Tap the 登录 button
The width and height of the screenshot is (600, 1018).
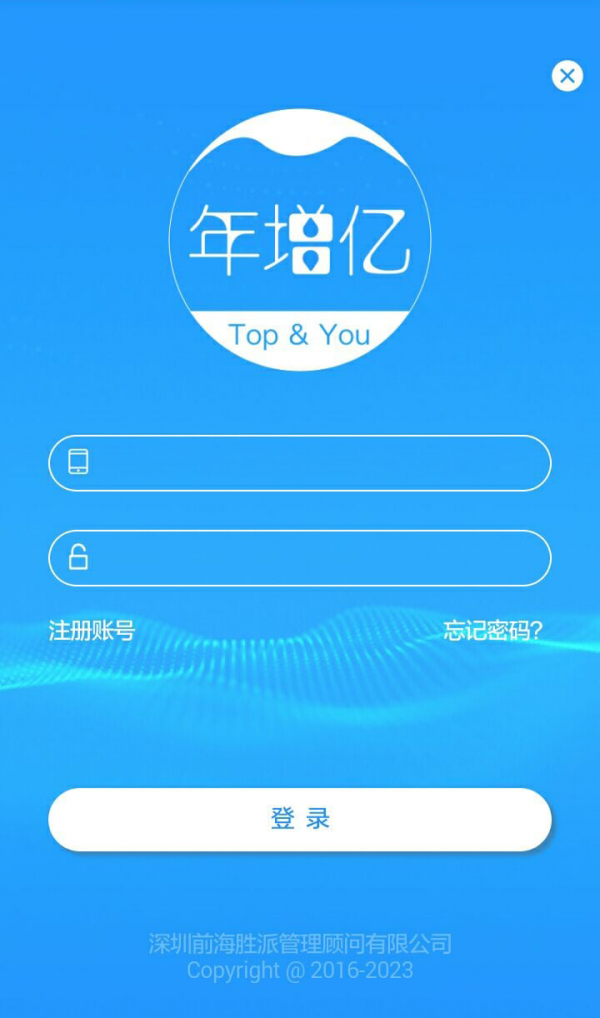(x=300, y=820)
